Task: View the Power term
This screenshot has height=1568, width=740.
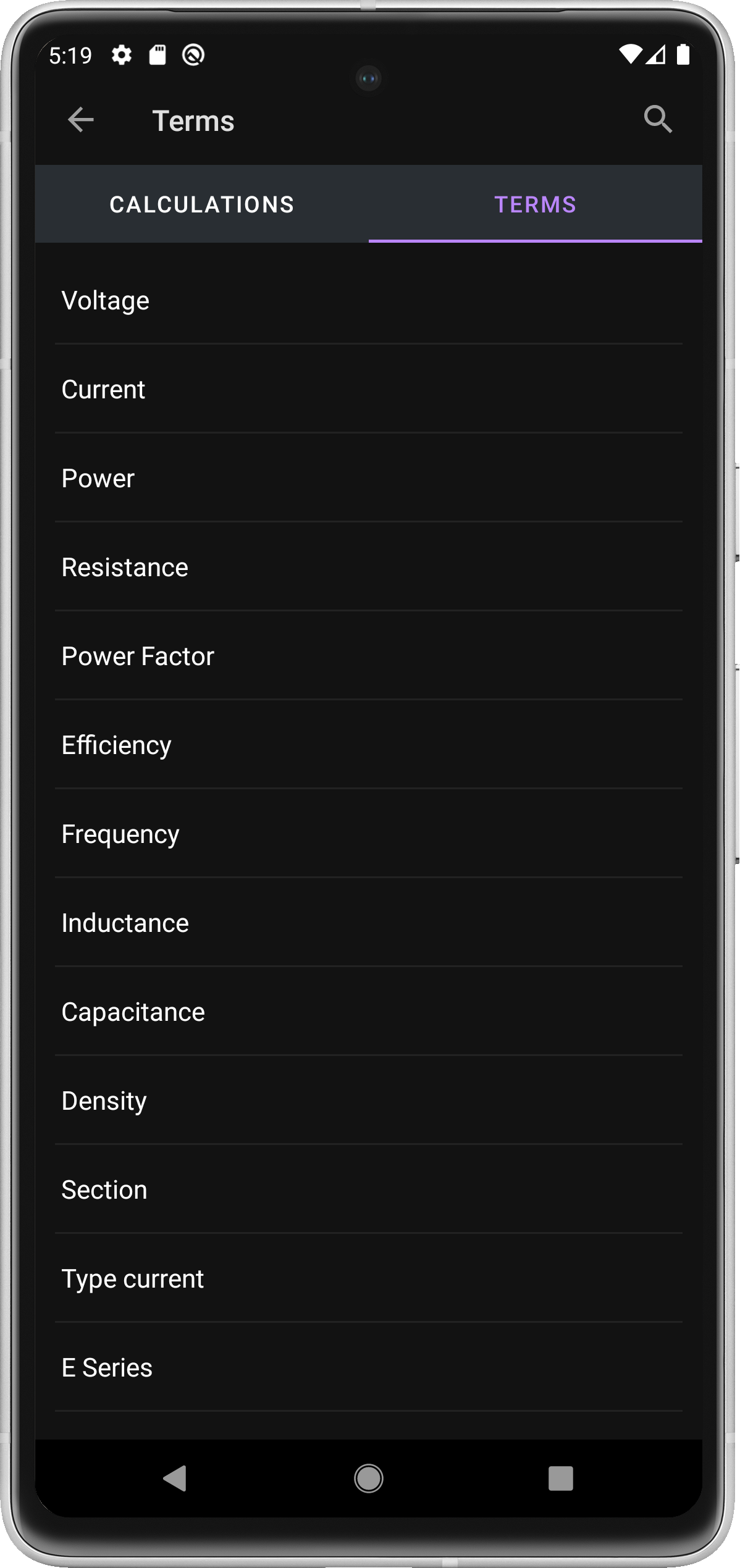Action: click(369, 478)
